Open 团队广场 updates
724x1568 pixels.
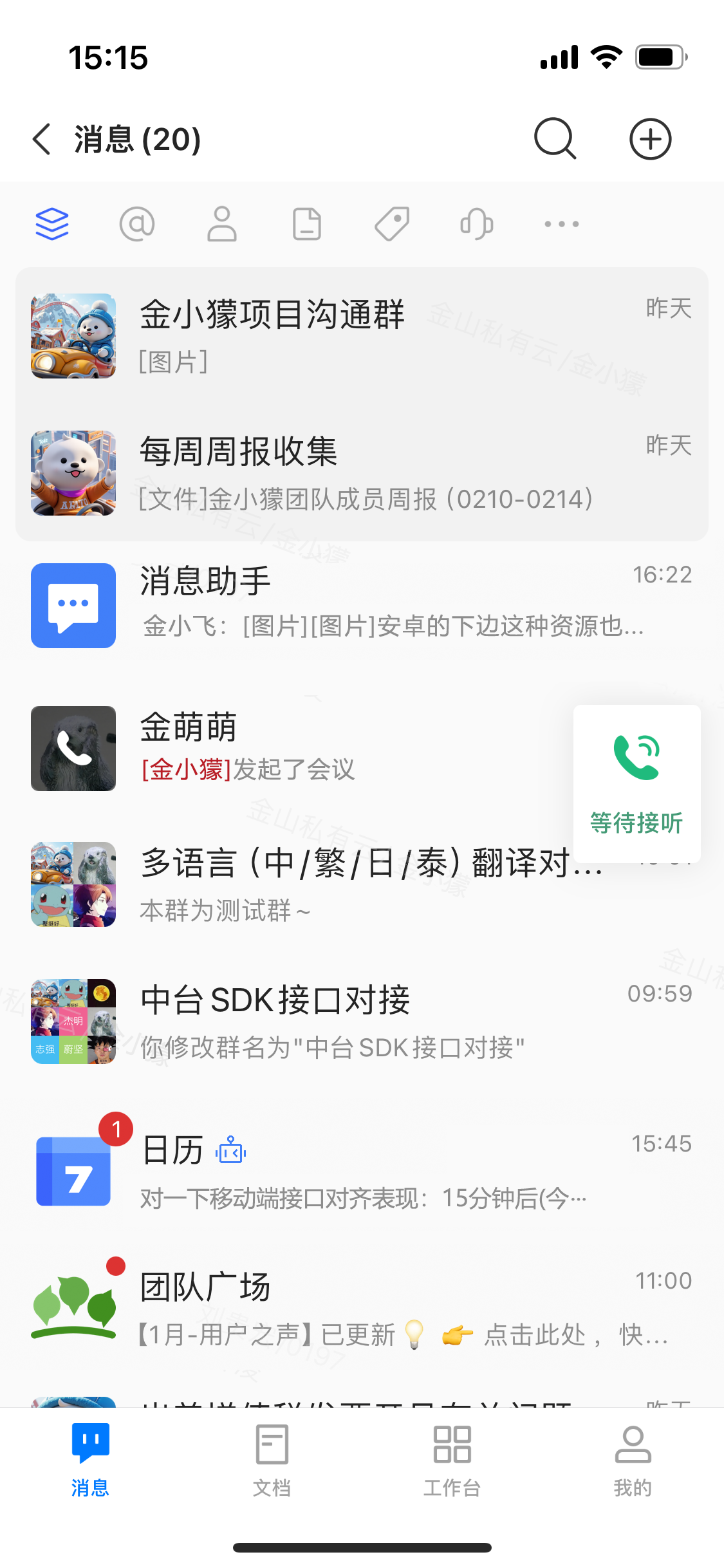(x=360, y=1307)
